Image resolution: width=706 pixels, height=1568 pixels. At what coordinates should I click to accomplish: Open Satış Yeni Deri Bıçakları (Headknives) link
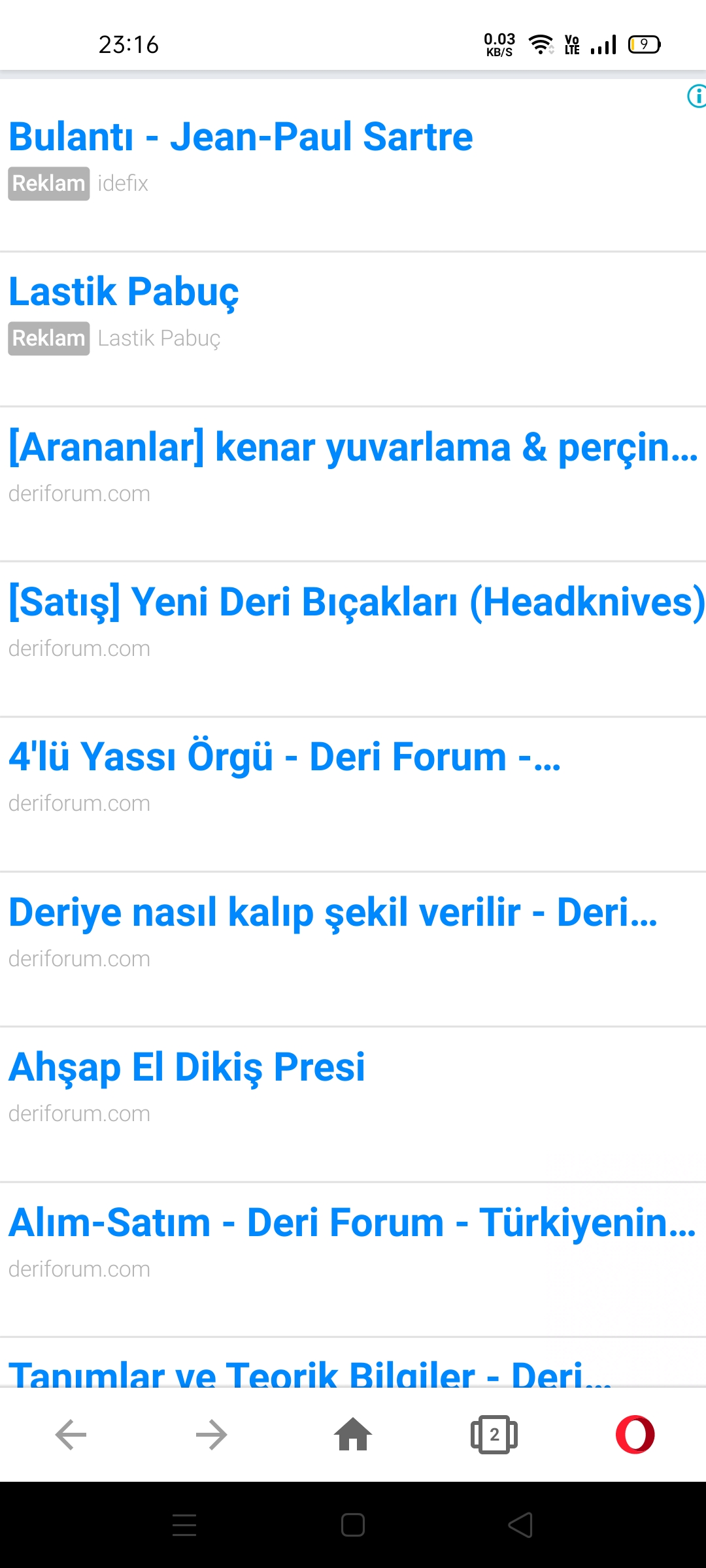[x=356, y=602]
